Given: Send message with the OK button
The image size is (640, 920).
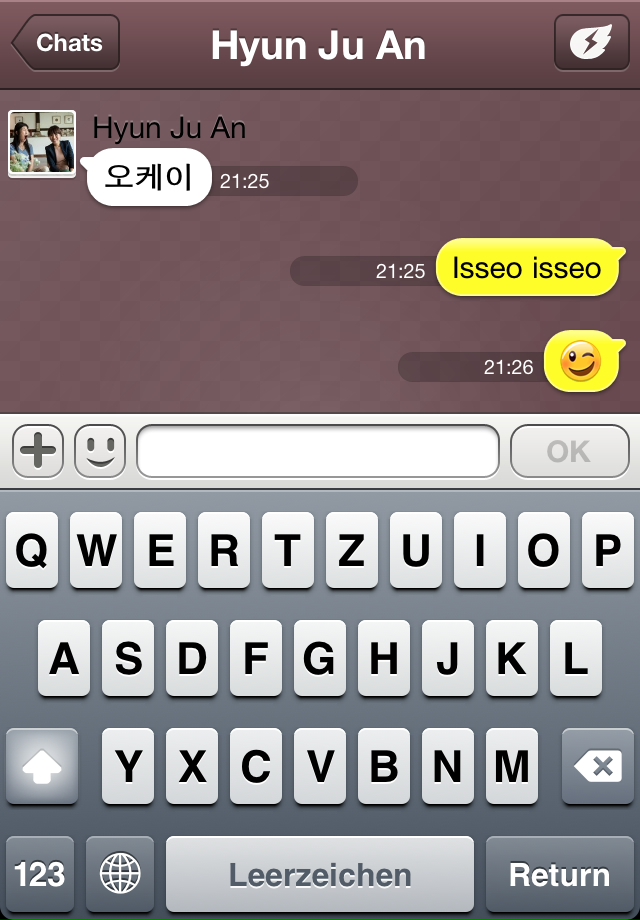Looking at the screenshot, I should tap(568, 451).
